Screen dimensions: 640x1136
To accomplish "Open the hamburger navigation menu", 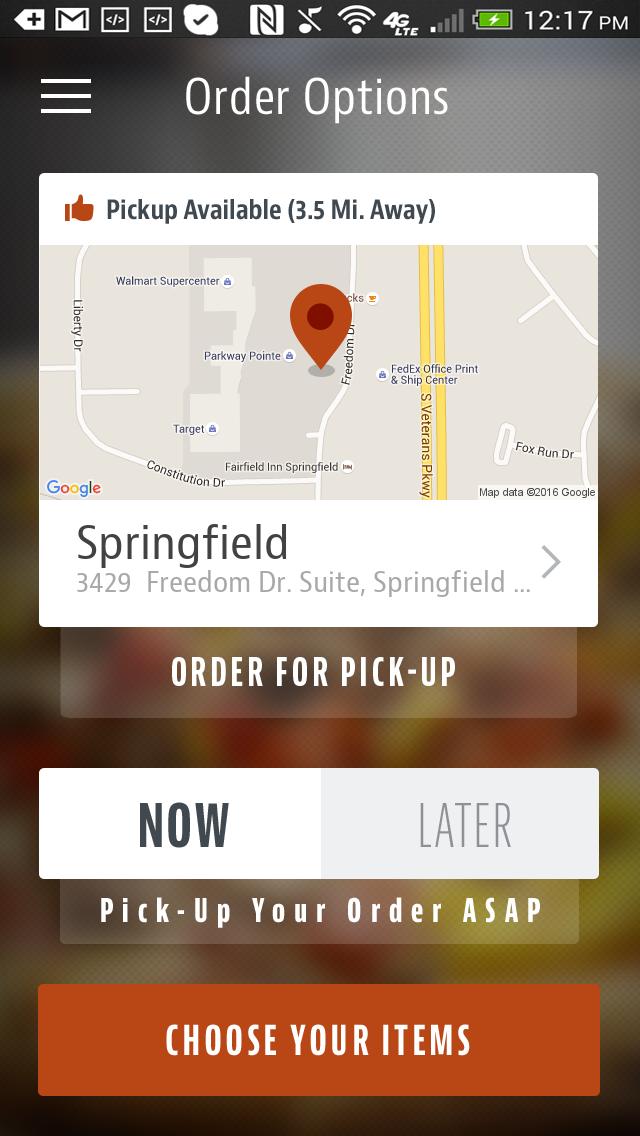I will point(66,96).
